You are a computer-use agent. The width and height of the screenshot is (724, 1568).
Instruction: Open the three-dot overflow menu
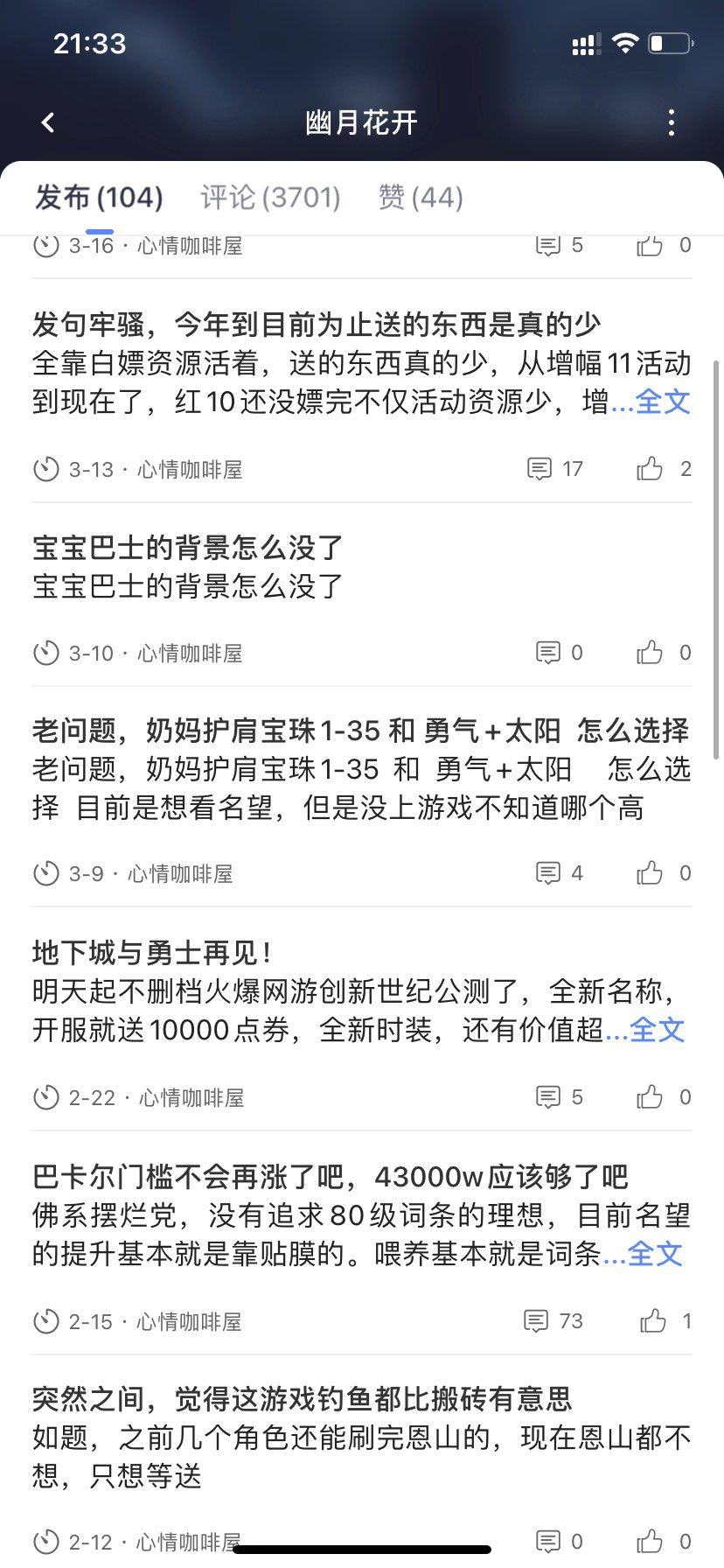pos(672,122)
